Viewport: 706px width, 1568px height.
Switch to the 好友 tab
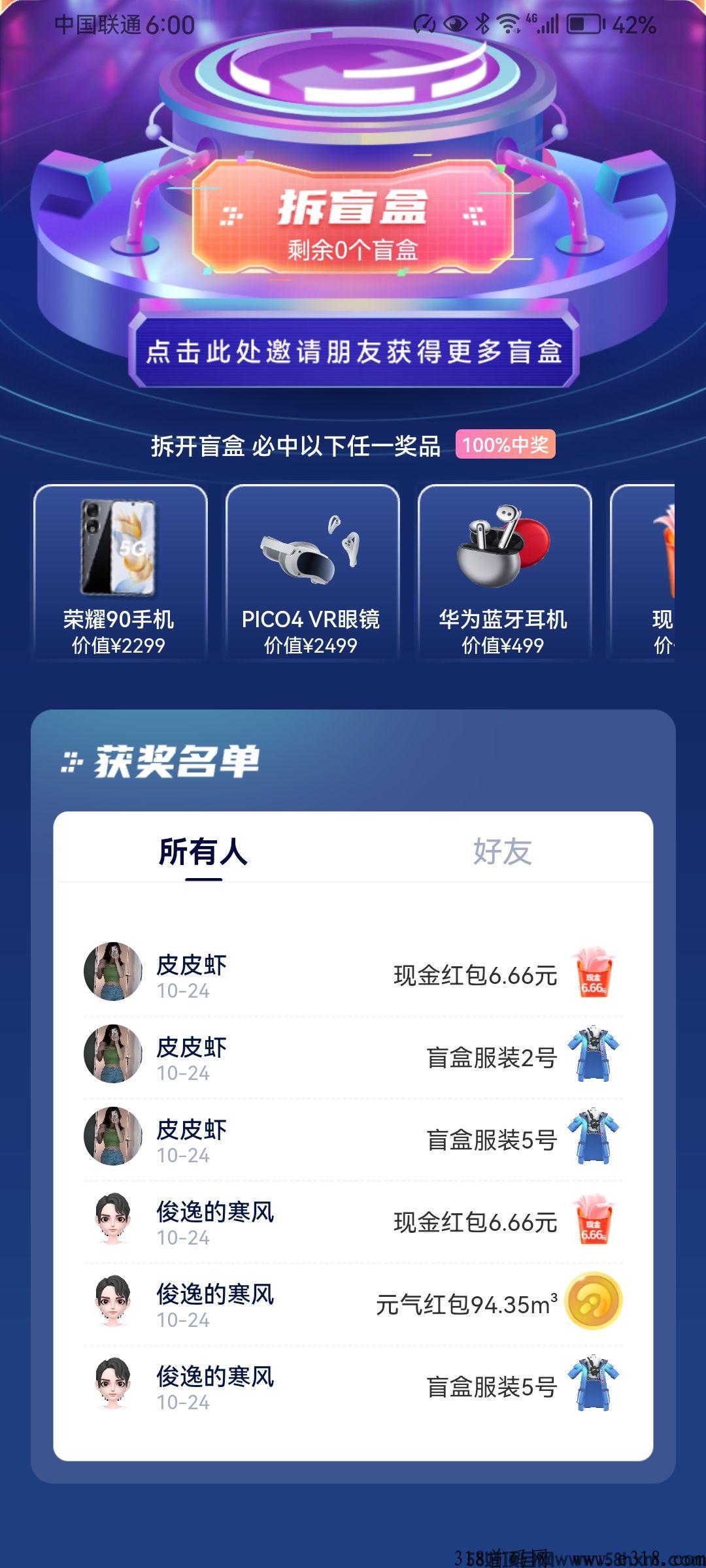[502, 851]
